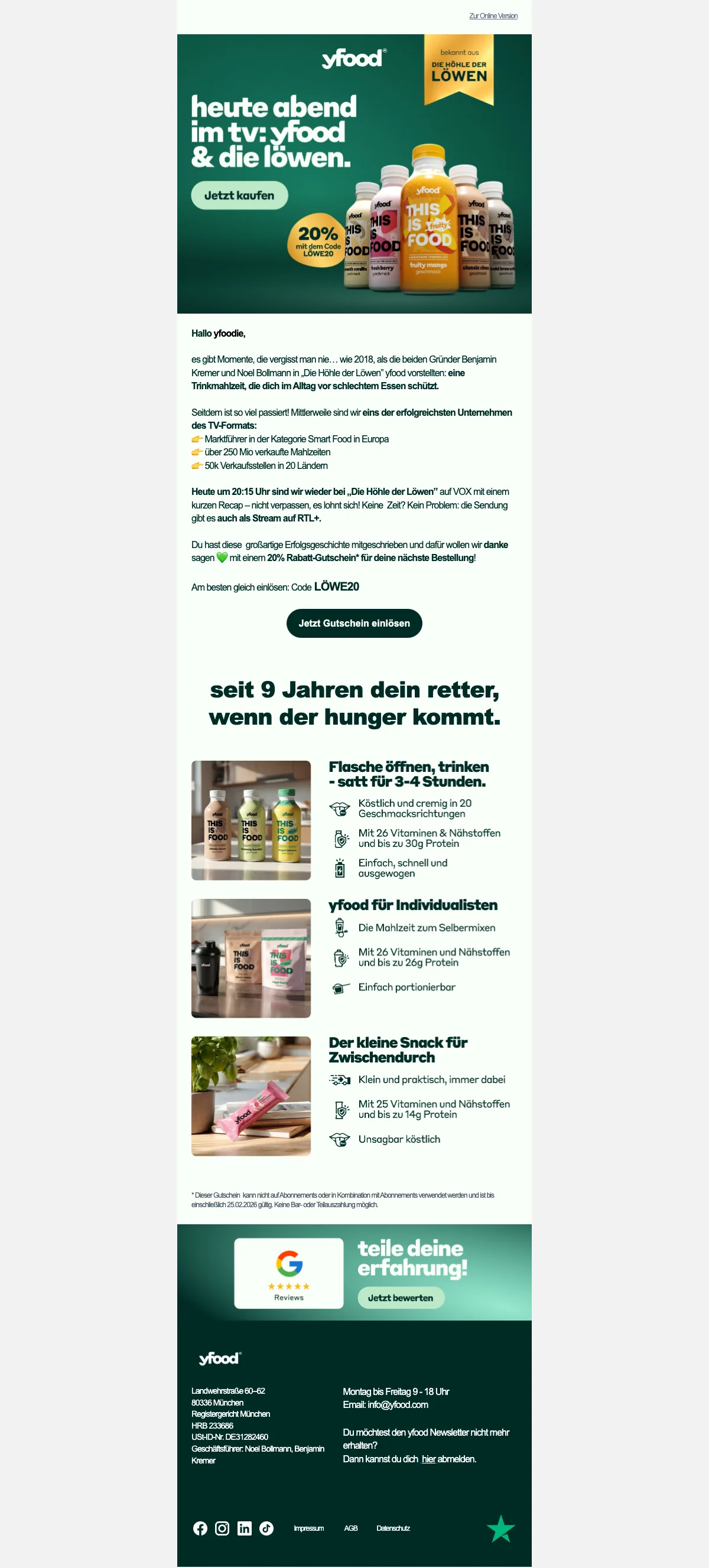Tap Jetzt bewerten to leave a review
This screenshot has height=1568, width=709.
click(400, 1297)
